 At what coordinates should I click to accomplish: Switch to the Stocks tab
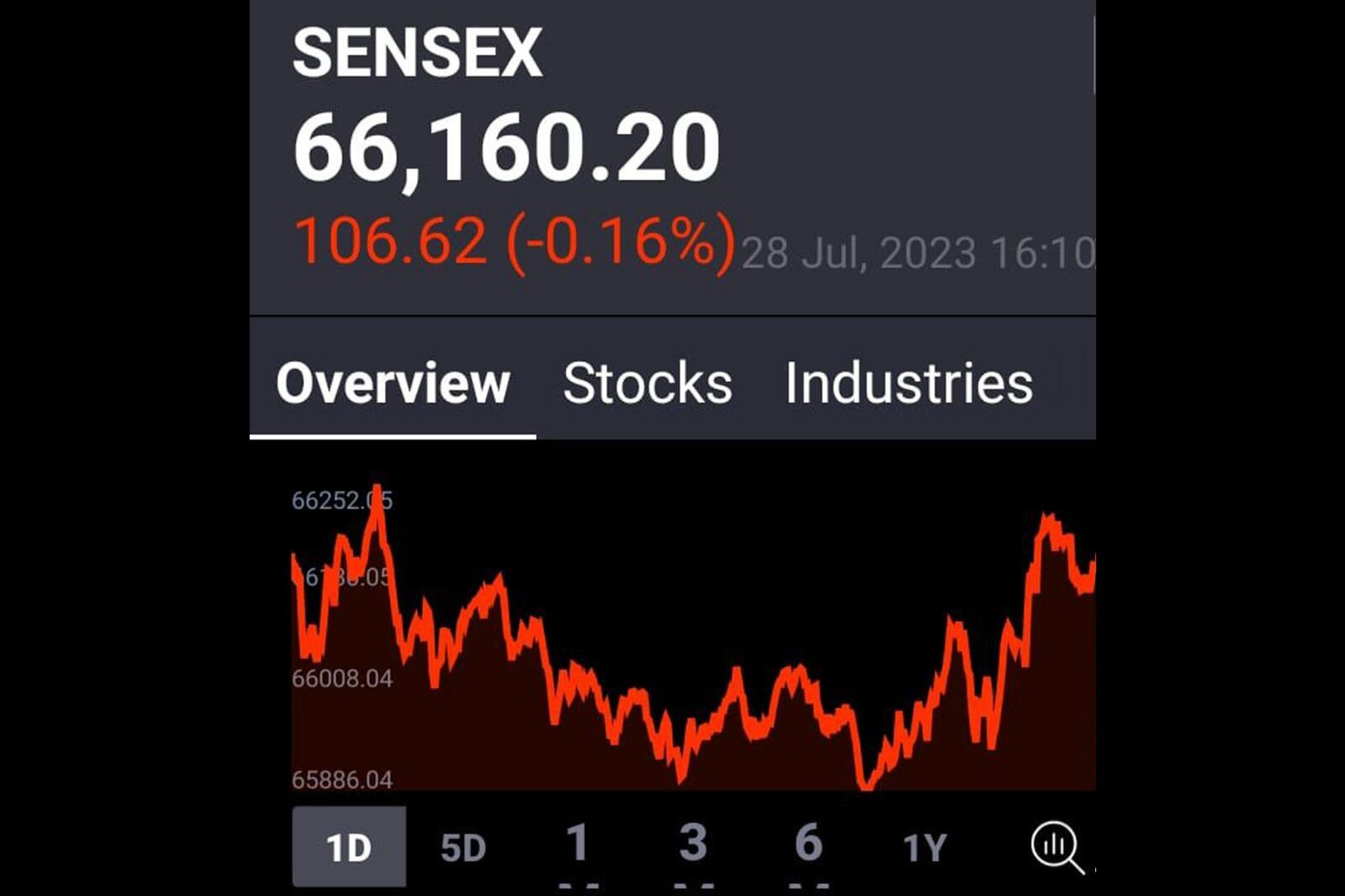click(x=647, y=383)
